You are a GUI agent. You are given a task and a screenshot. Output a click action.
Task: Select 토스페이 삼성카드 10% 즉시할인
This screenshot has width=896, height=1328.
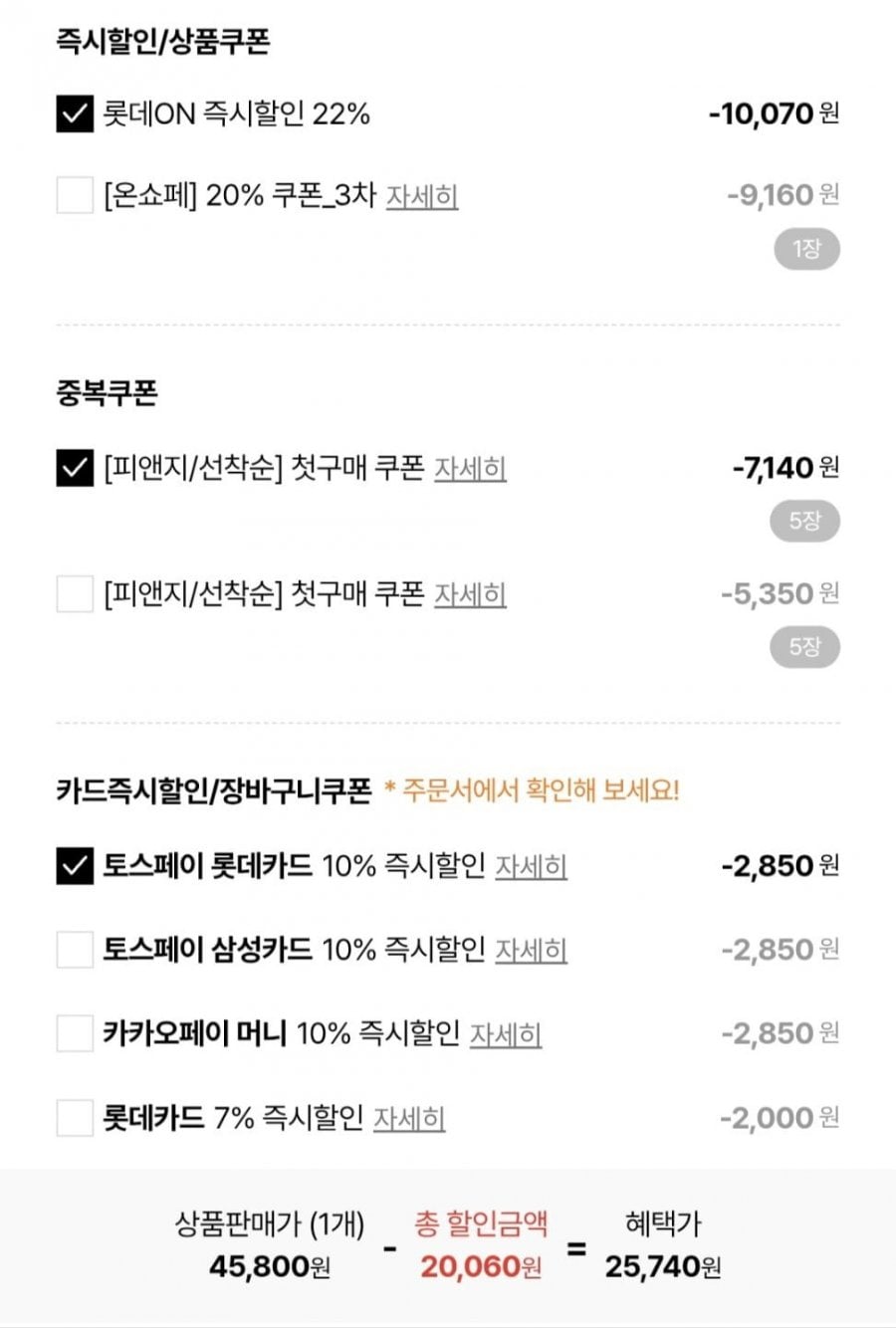click(x=75, y=950)
